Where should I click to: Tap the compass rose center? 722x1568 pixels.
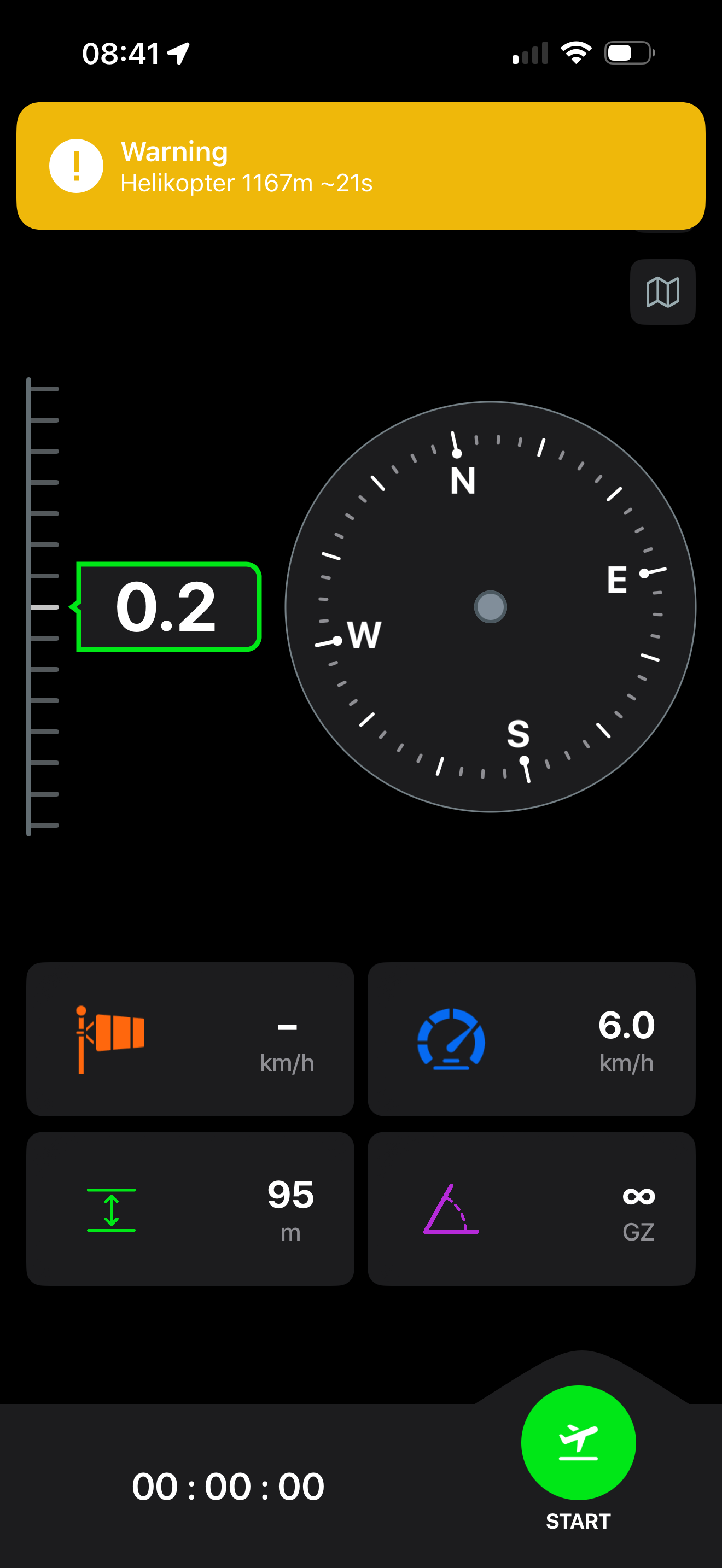point(490,606)
